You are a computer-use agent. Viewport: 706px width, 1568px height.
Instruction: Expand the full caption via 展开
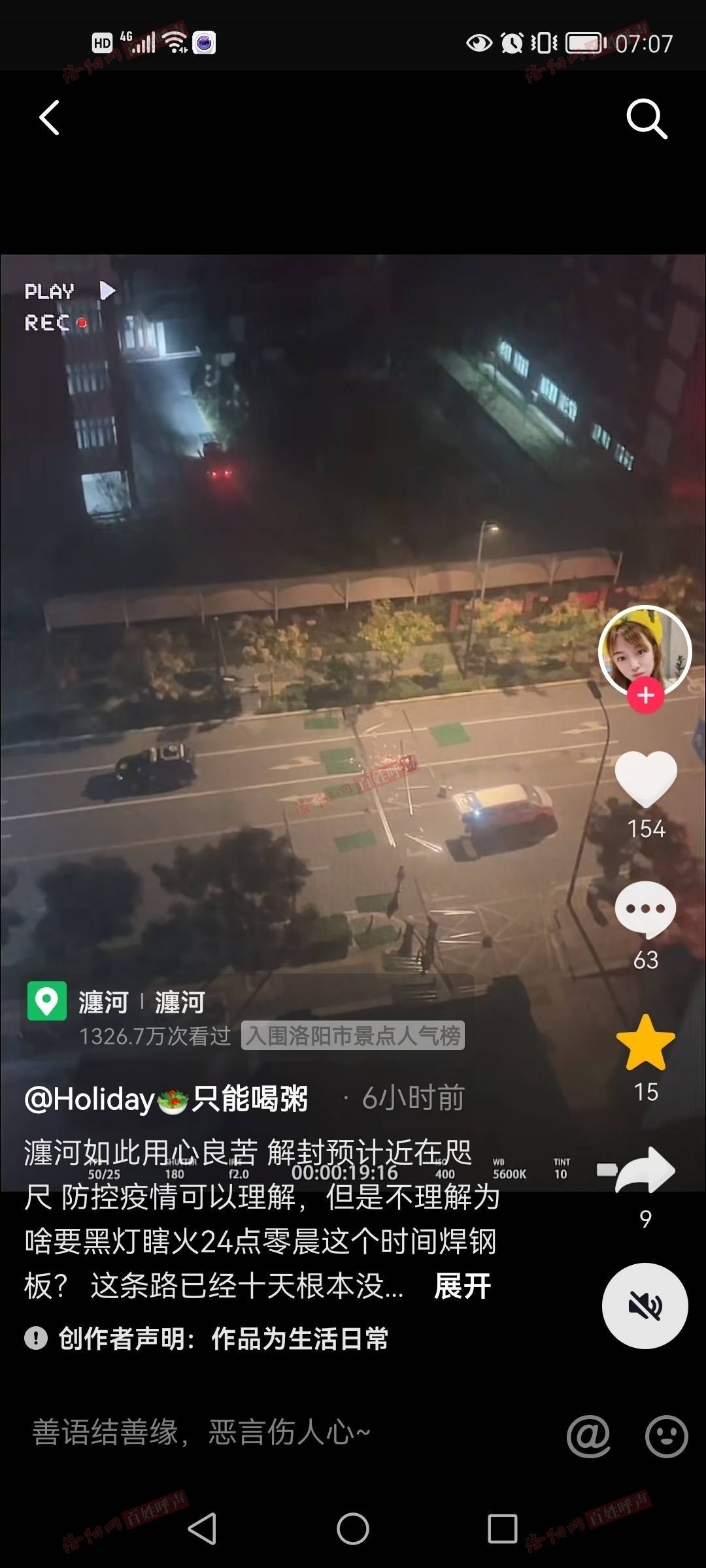462,1286
